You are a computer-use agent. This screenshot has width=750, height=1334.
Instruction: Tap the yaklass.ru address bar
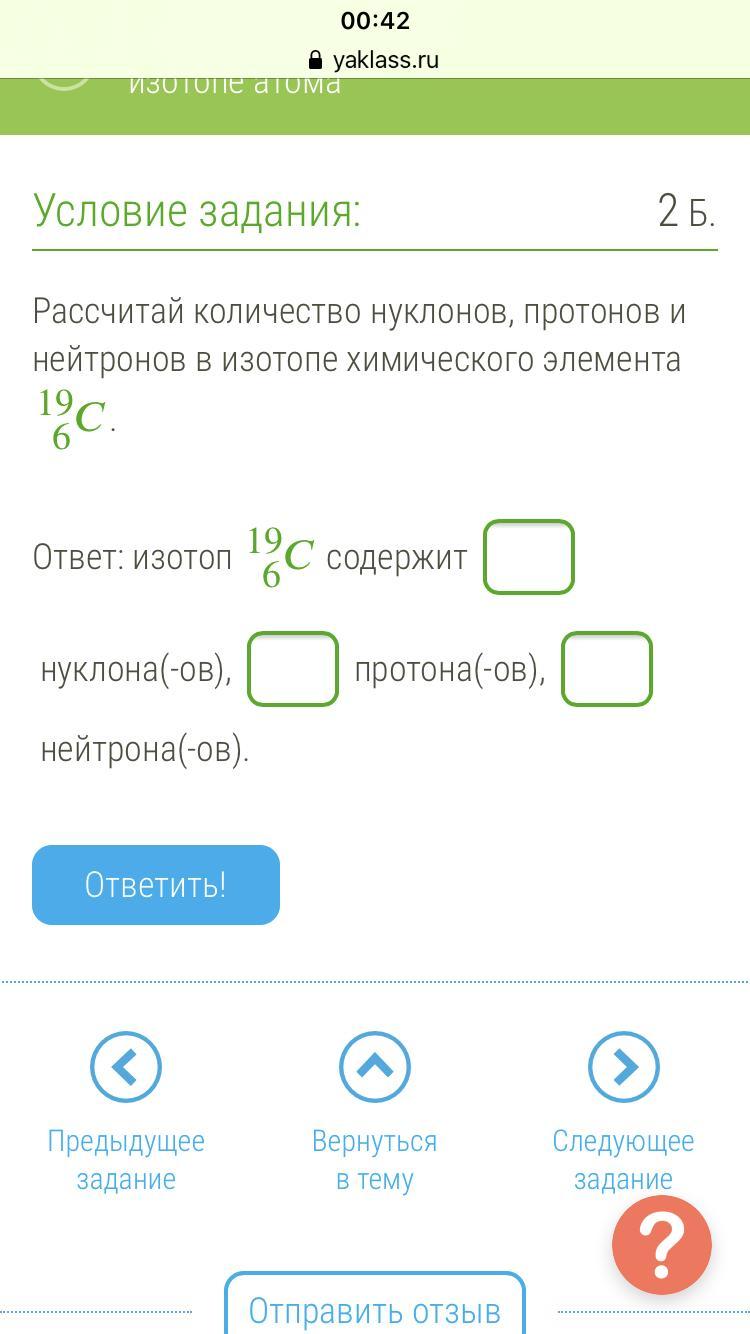click(375, 60)
